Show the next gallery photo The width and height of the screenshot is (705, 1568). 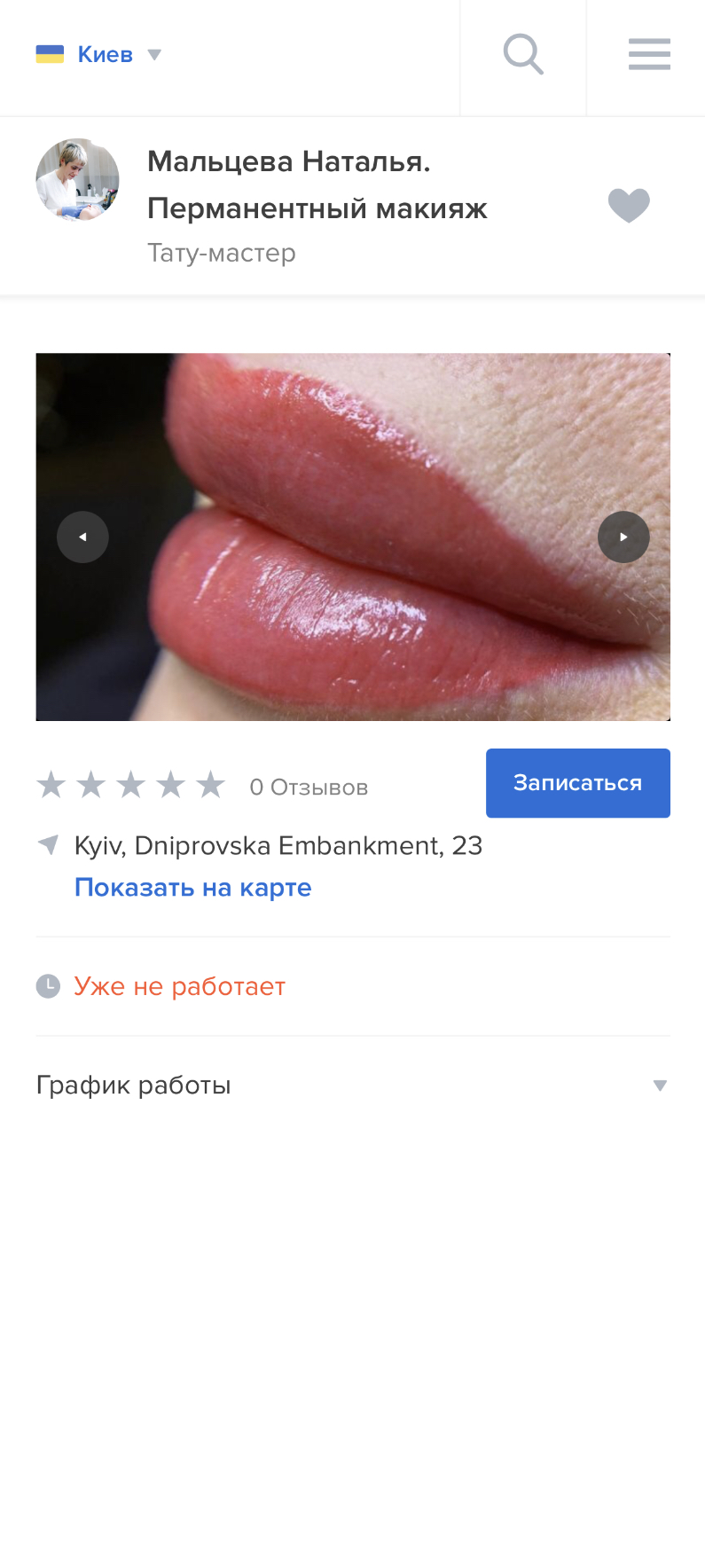[623, 537]
